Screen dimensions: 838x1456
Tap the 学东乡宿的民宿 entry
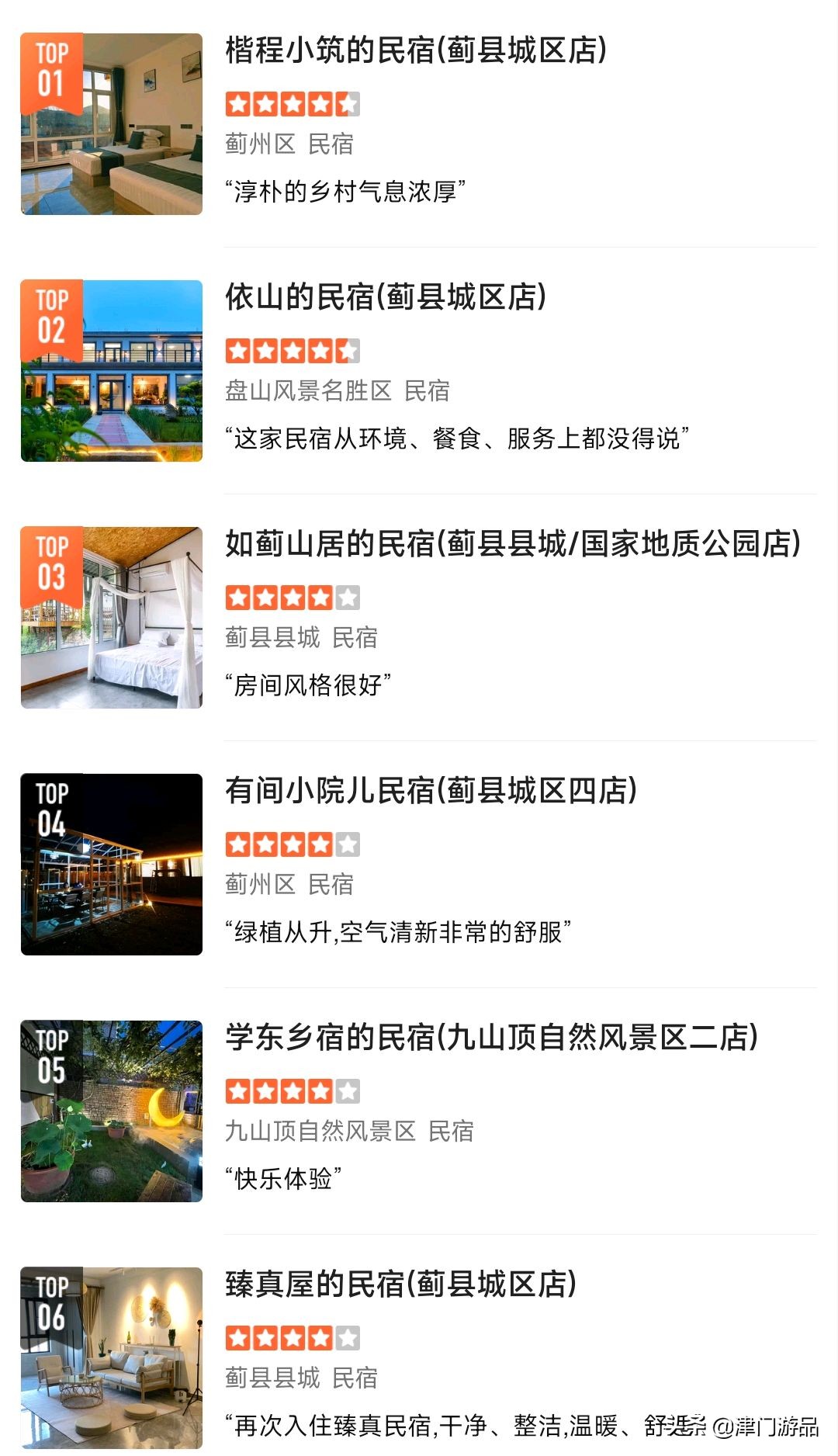491,1038
